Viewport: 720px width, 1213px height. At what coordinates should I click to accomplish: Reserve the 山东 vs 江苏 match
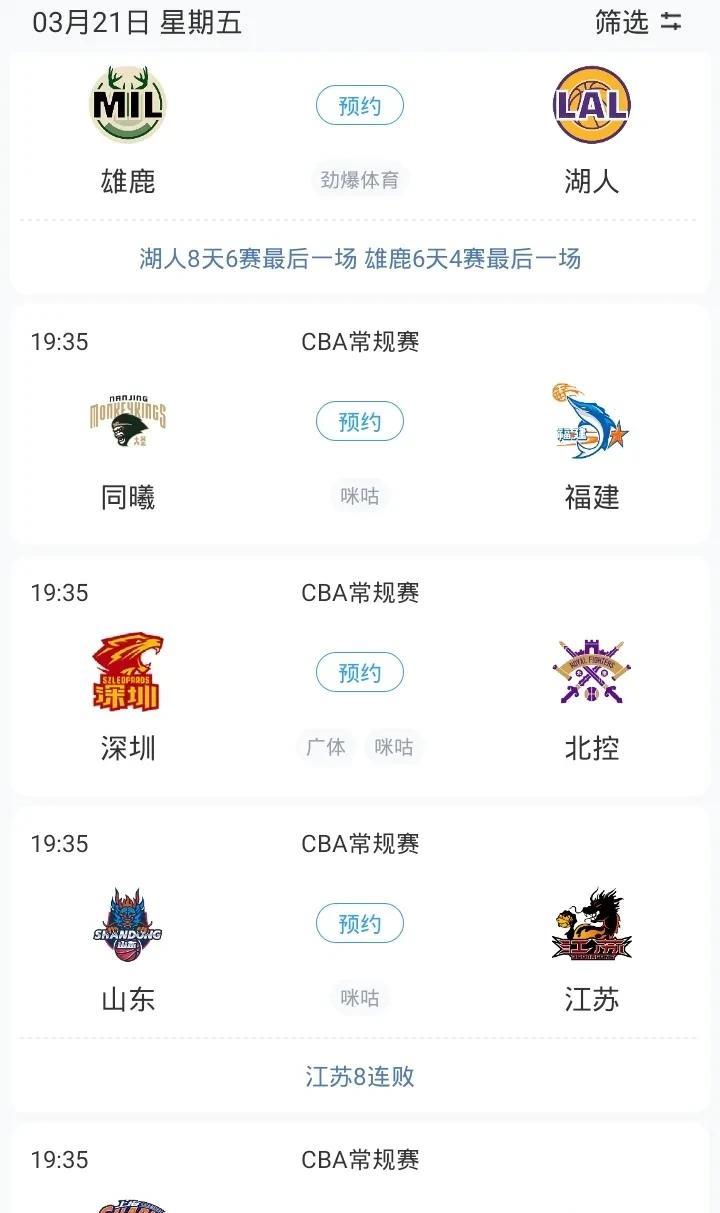tap(360, 924)
